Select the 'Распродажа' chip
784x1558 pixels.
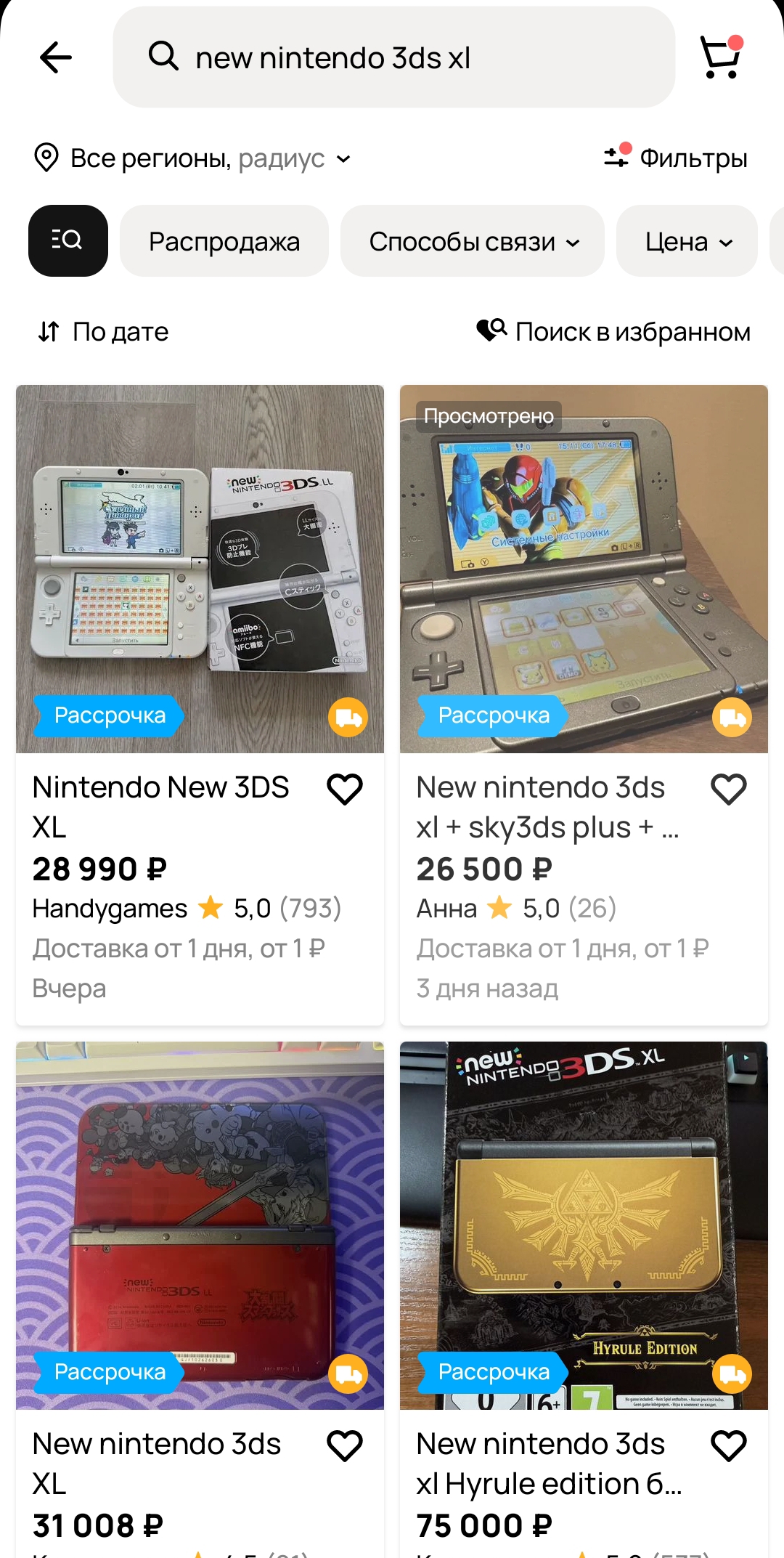point(224,241)
